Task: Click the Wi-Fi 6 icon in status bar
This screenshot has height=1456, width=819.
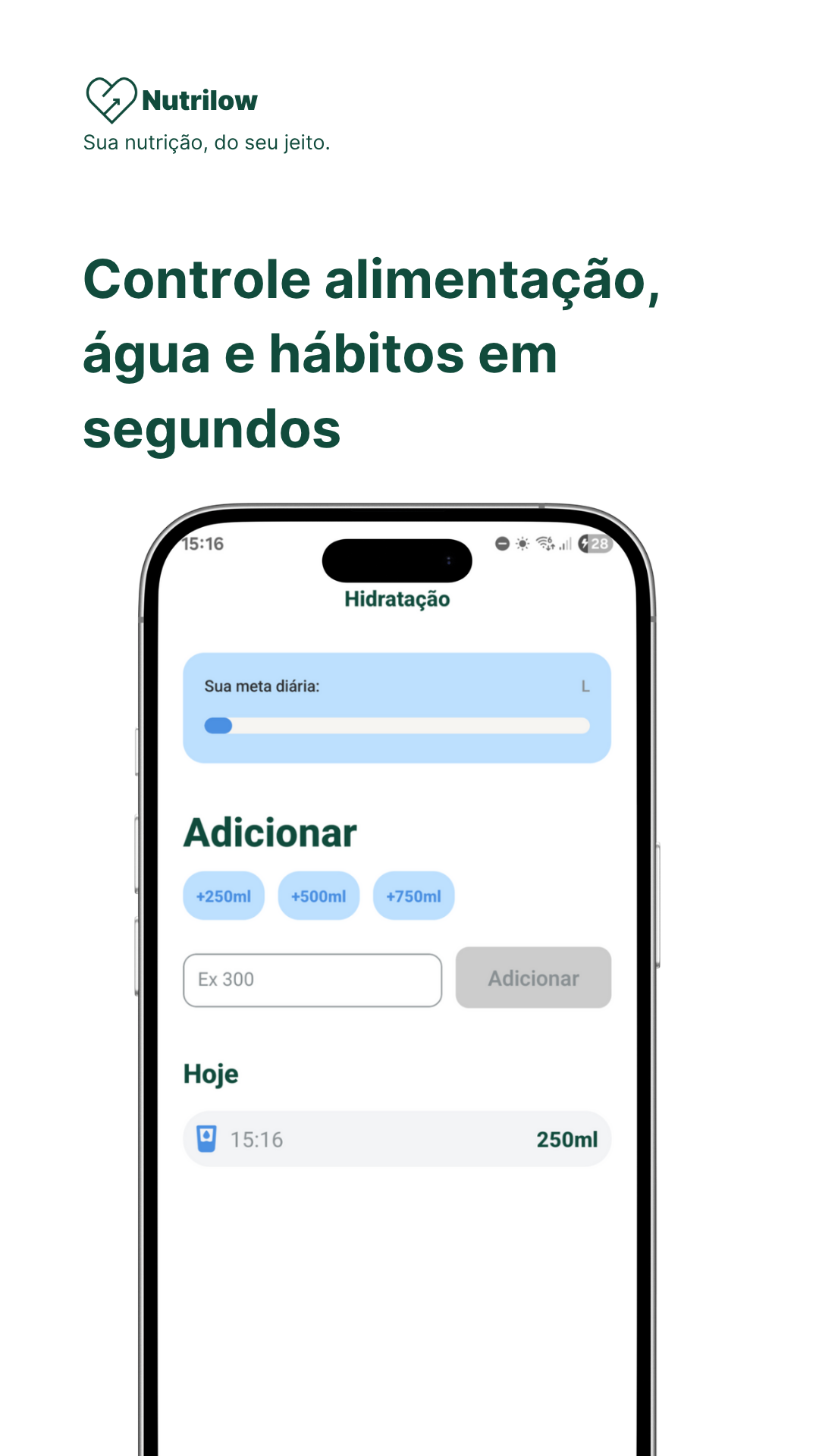Action: coord(544,543)
